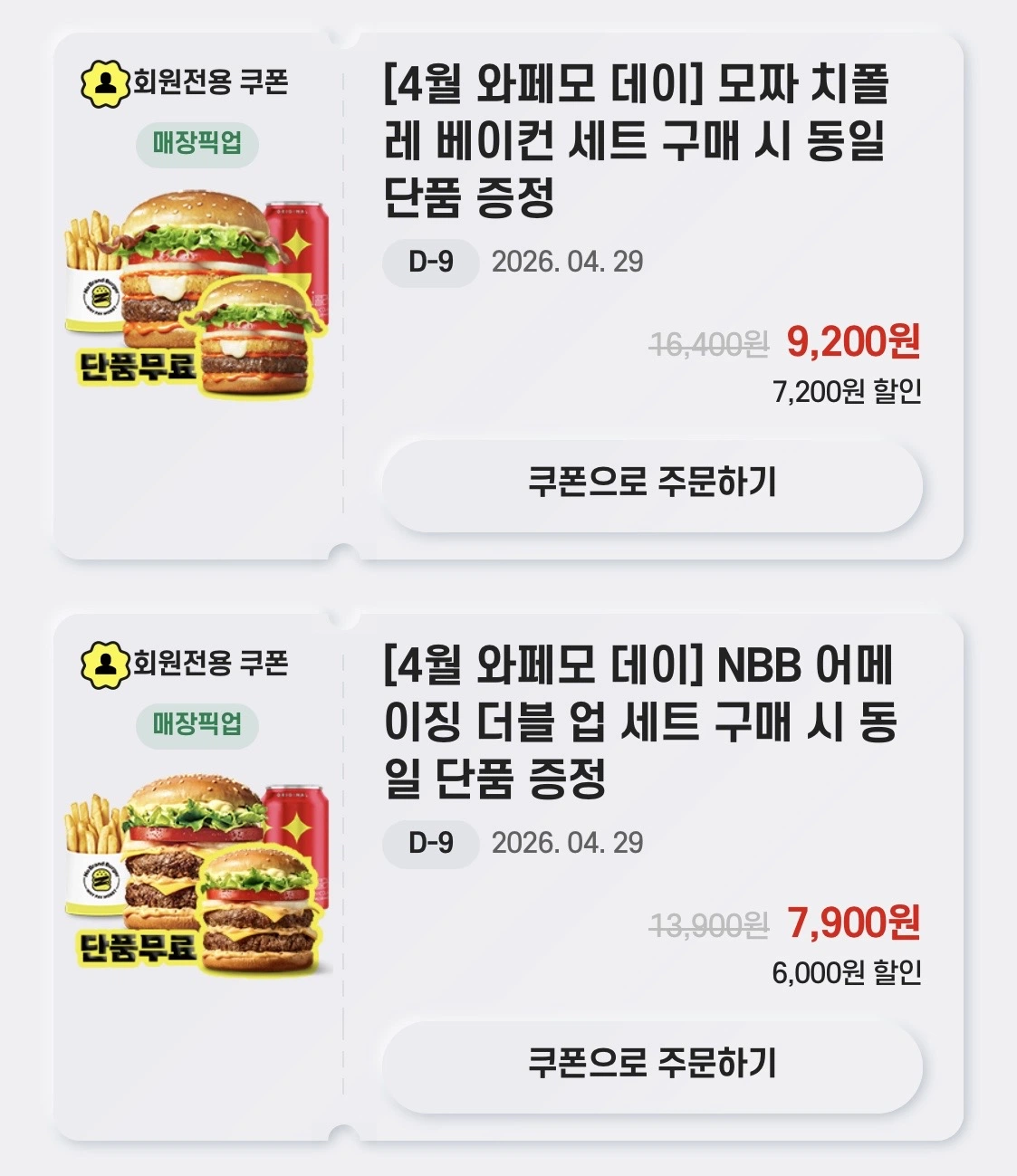Order with the NBB 어메이징 더블 업 세트 coupon
This screenshot has height=1176, width=1017.
point(652,1065)
